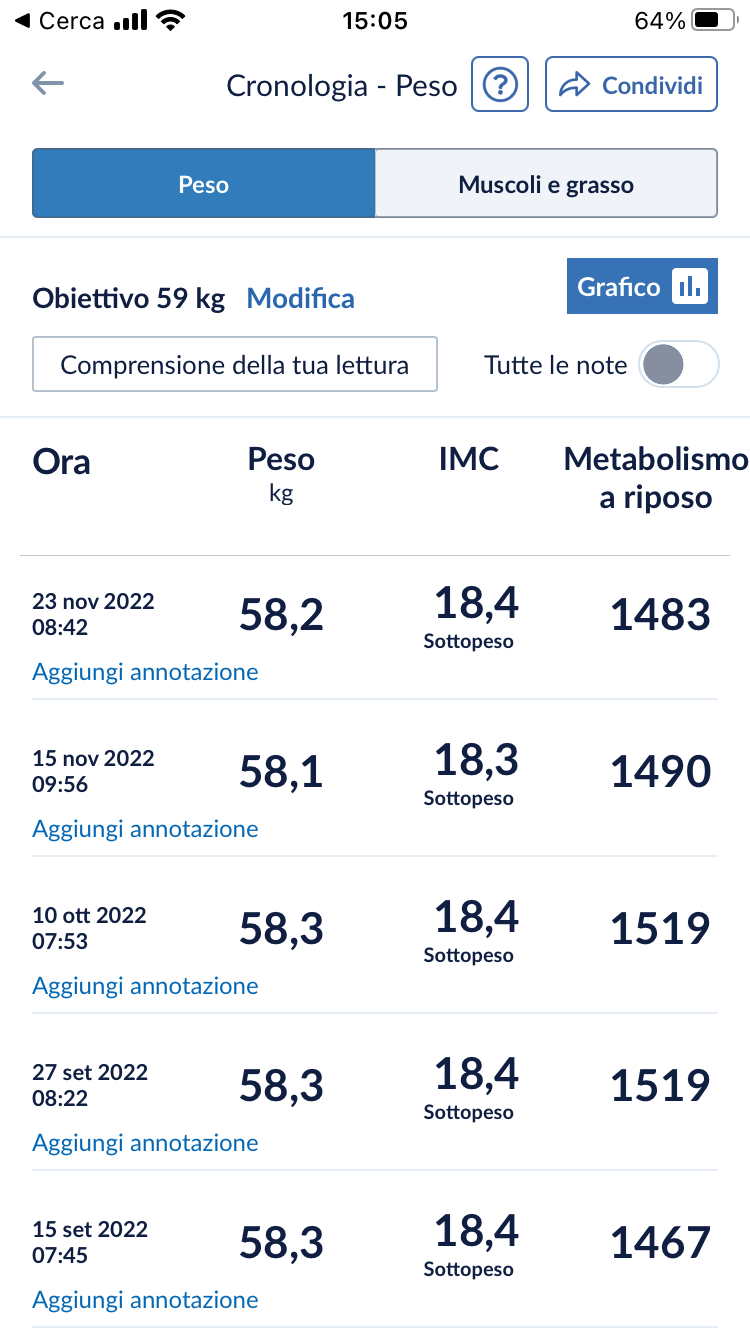
Task: Open the help question mark icon
Action: (500, 85)
